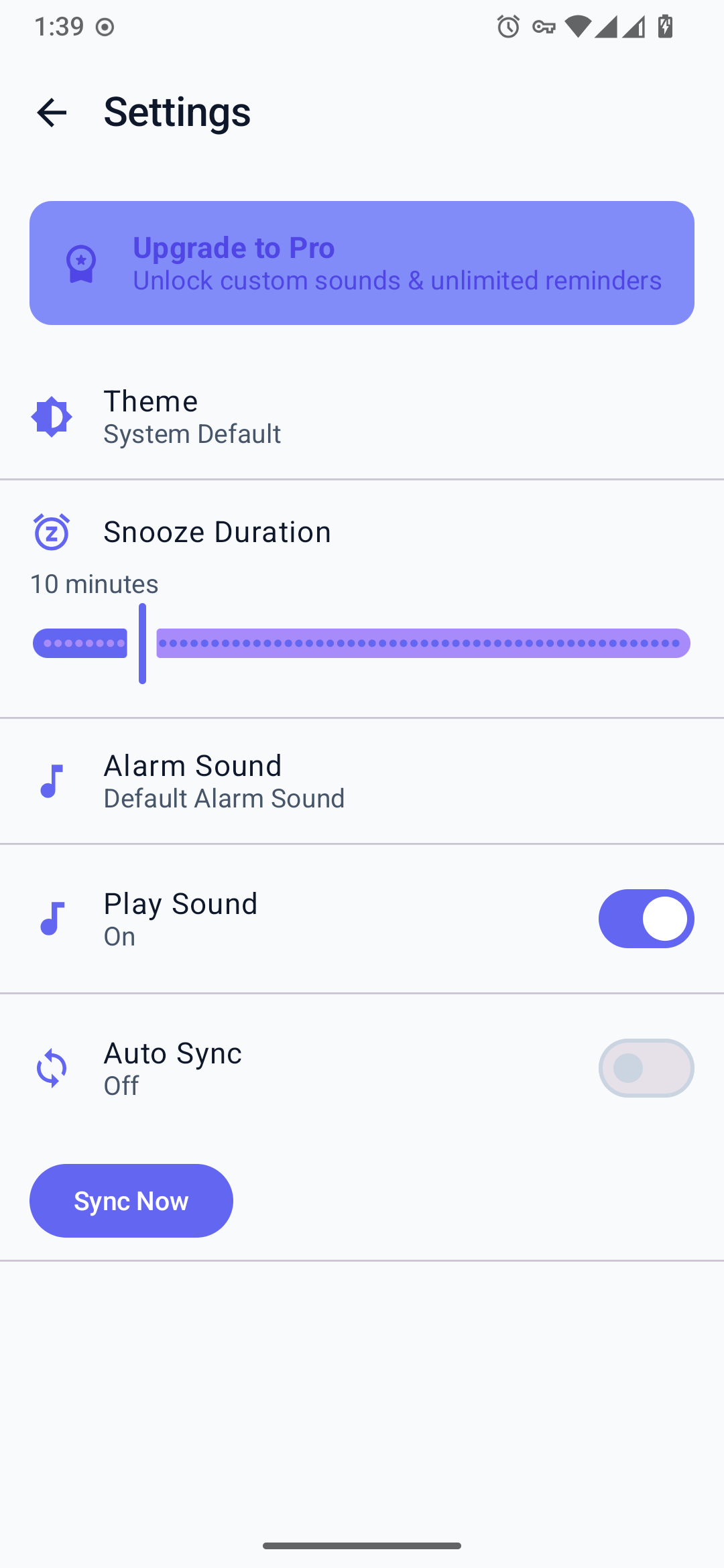Open the Upgrade to Pro banner
The width and height of the screenshot is (724, 1568).
pos(362,263)
